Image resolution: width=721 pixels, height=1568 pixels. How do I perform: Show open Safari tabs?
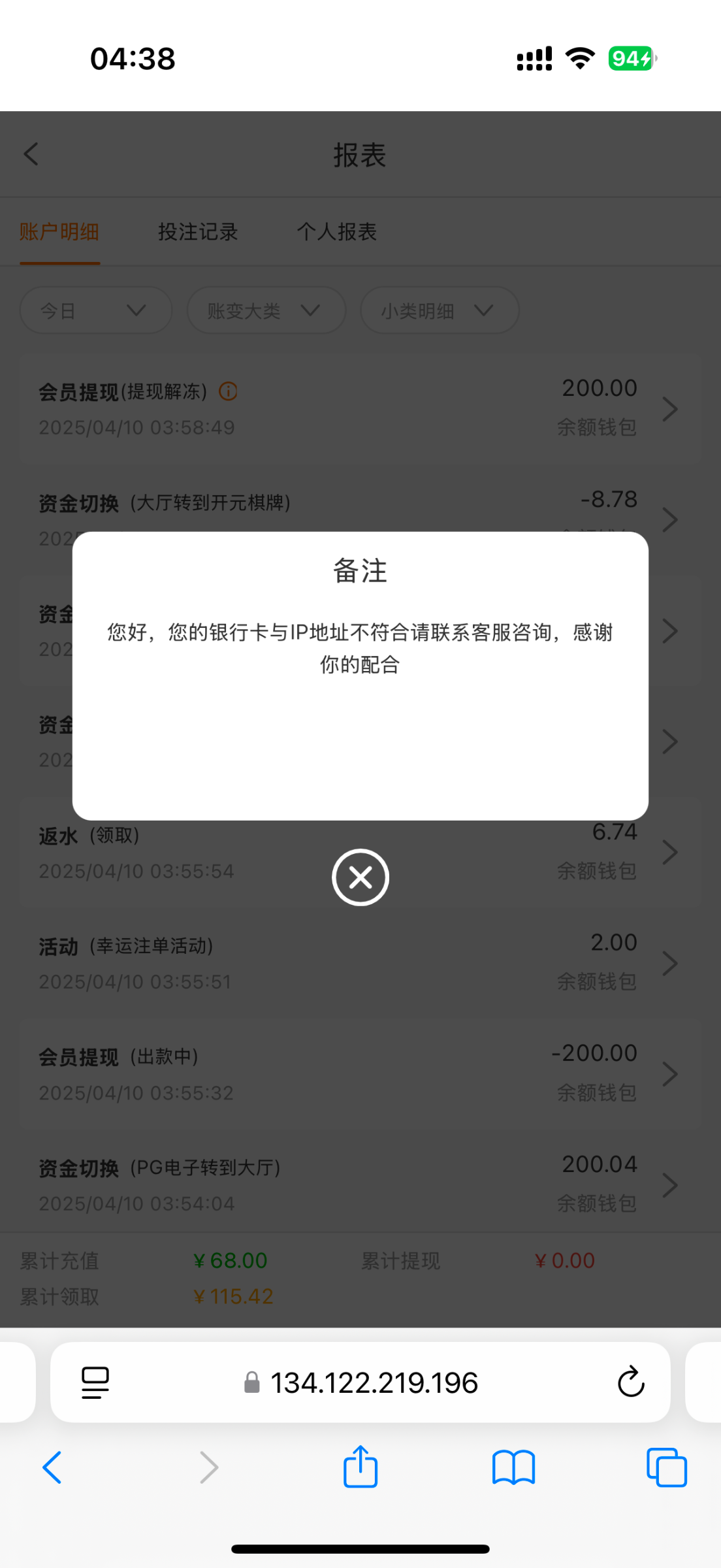[x=667, y=1468]
